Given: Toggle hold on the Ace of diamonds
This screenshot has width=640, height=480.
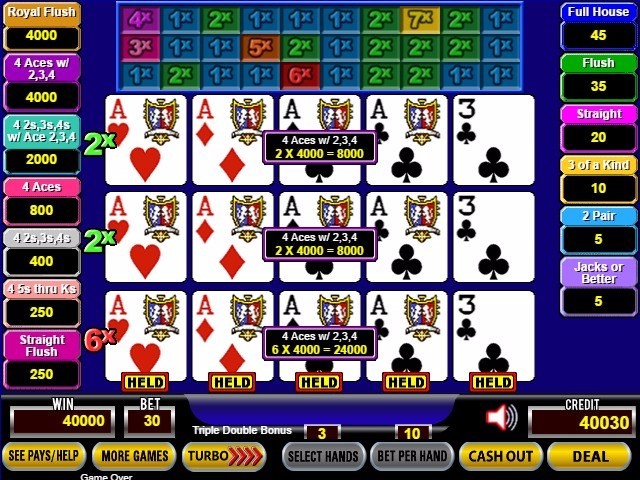Looking at the screenshot, I should (x=232, y=335).
